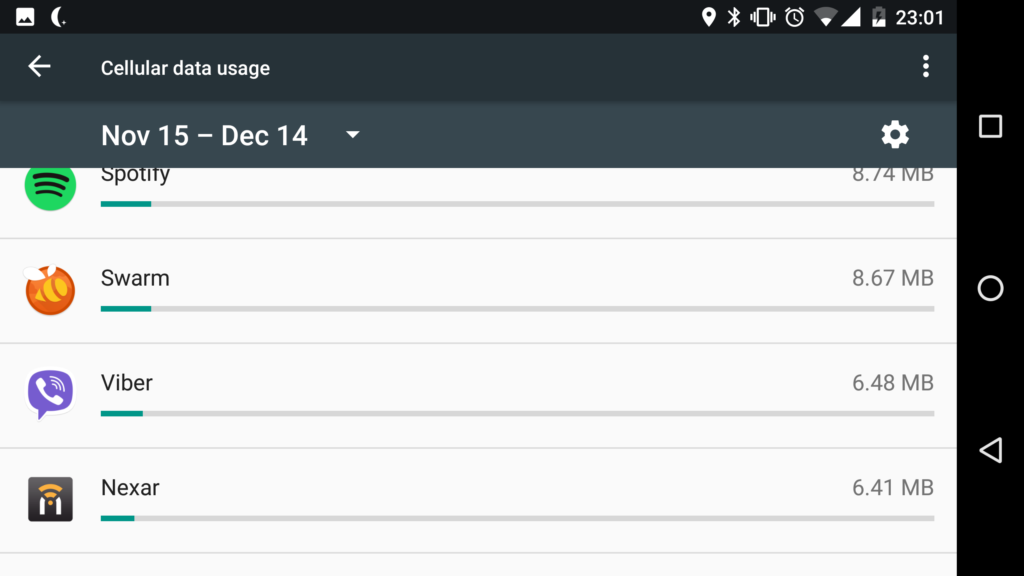The height and width of the screenshot is (576, 1024).
Task: Expand the Nov 15 – Dec 14 date range dropdown
Action: click(x=352, y=135)
